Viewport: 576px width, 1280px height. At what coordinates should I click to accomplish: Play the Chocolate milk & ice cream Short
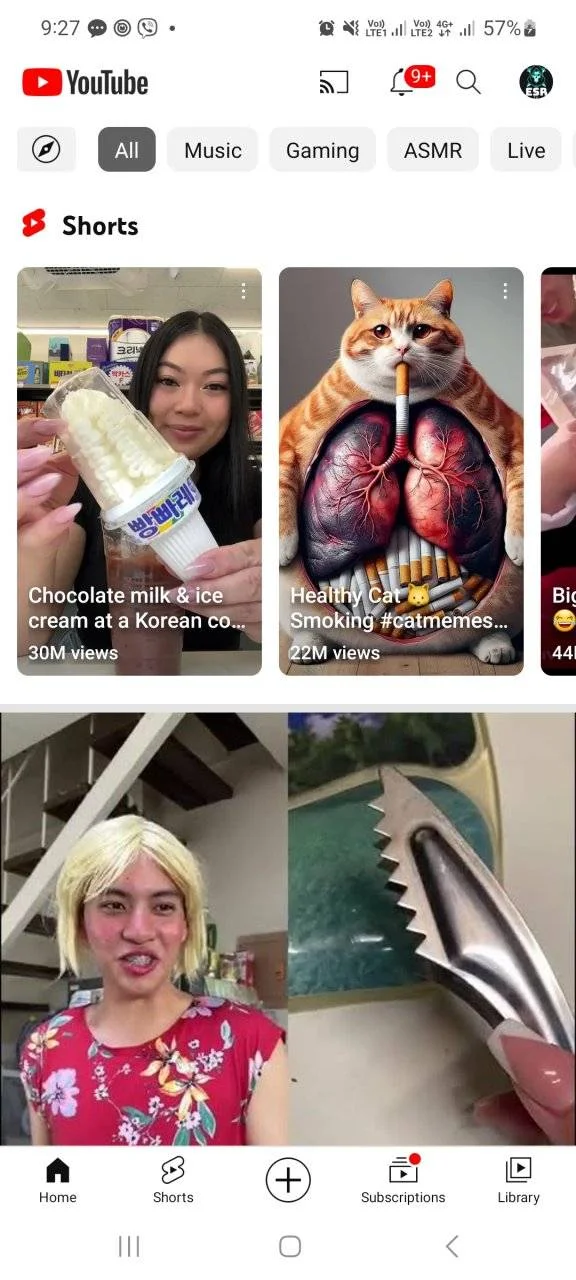pyautogui.click(x=140, y=471)
